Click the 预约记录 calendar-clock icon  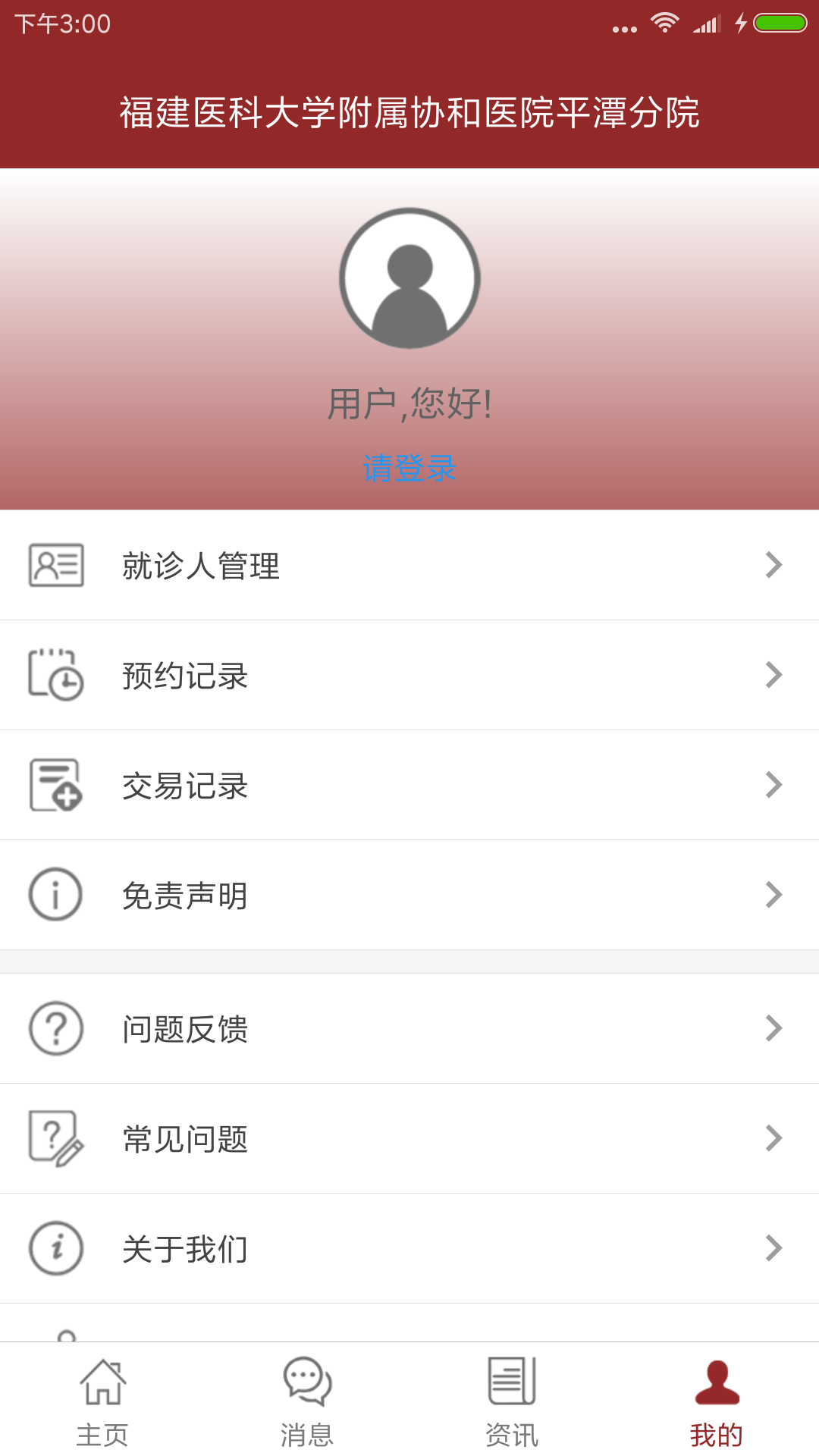pyautogui.click(x=54, y=675)
